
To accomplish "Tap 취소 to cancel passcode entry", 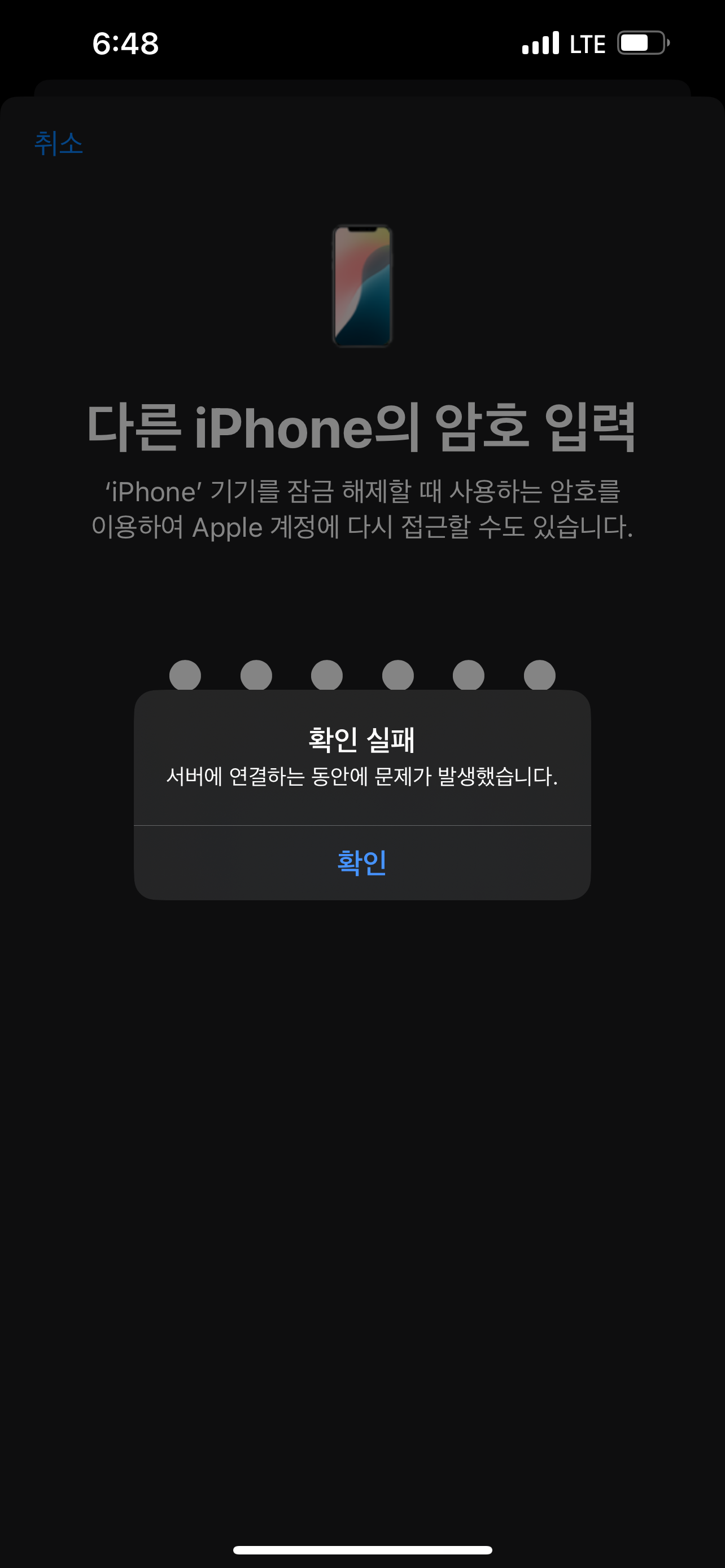I will (x=58, y=144).
